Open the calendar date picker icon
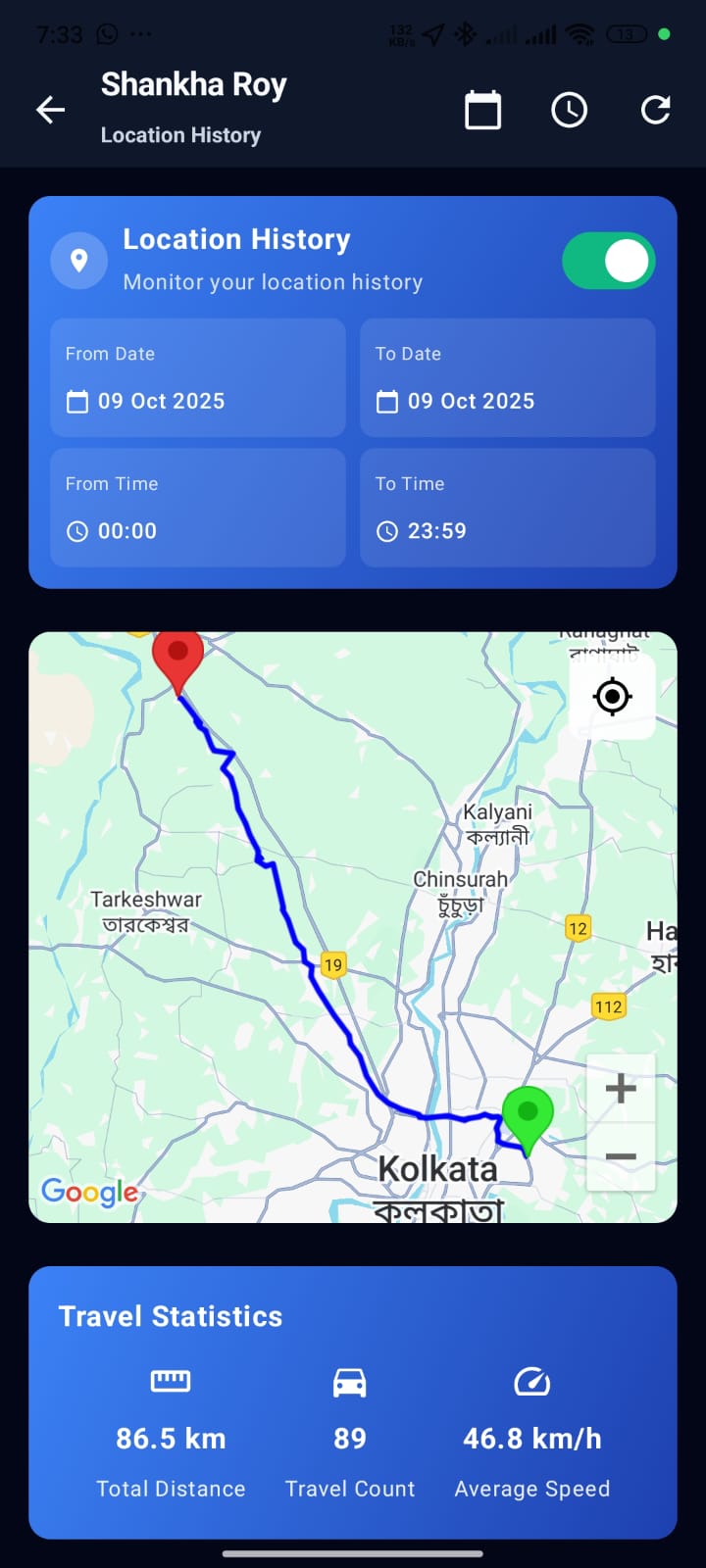Viewport: 706px width, 1568px height. pyautogui.click(x=482, y=110)
